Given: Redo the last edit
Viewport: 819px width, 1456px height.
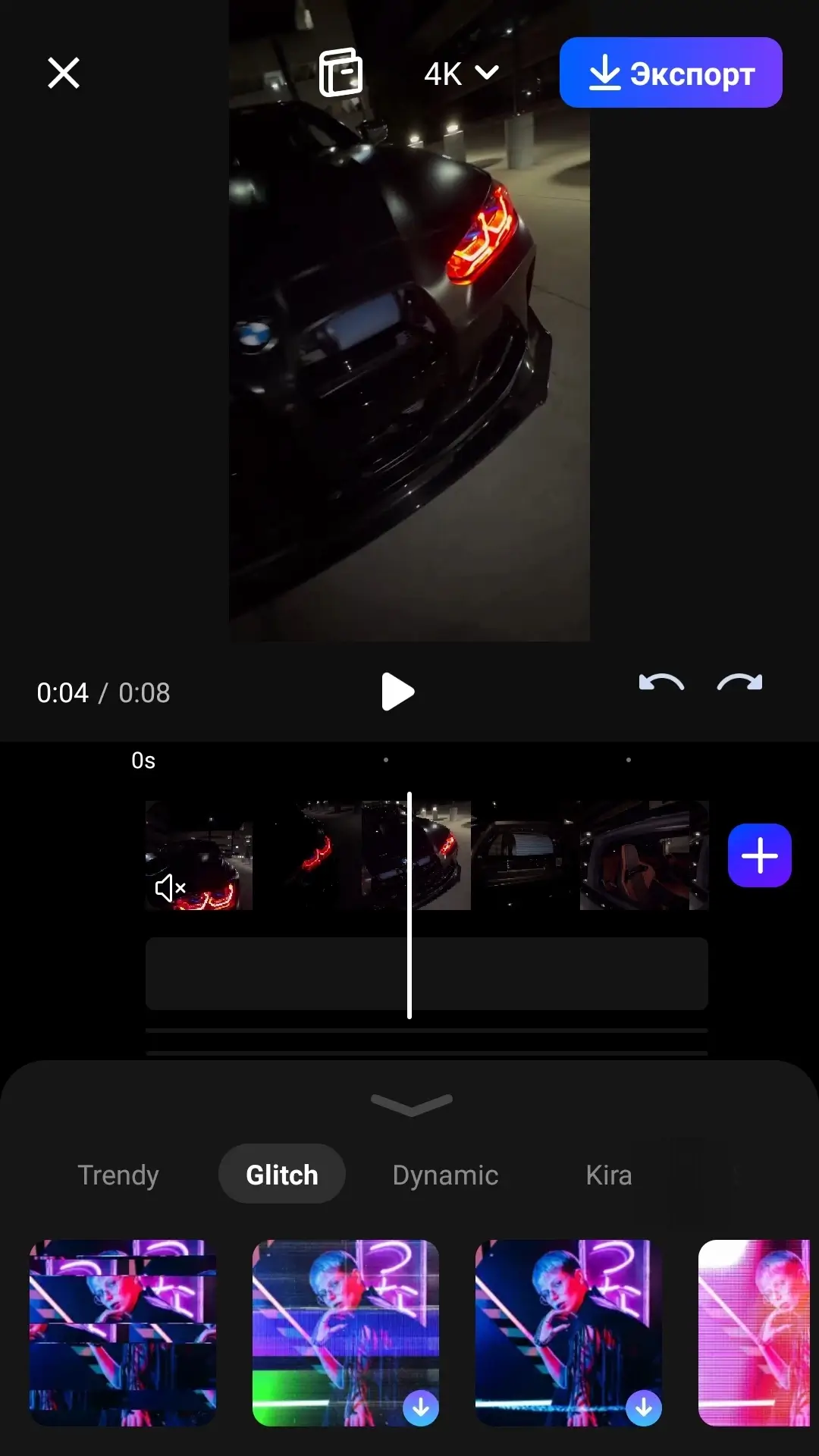Looking at the screenshot, I should 739,683.
